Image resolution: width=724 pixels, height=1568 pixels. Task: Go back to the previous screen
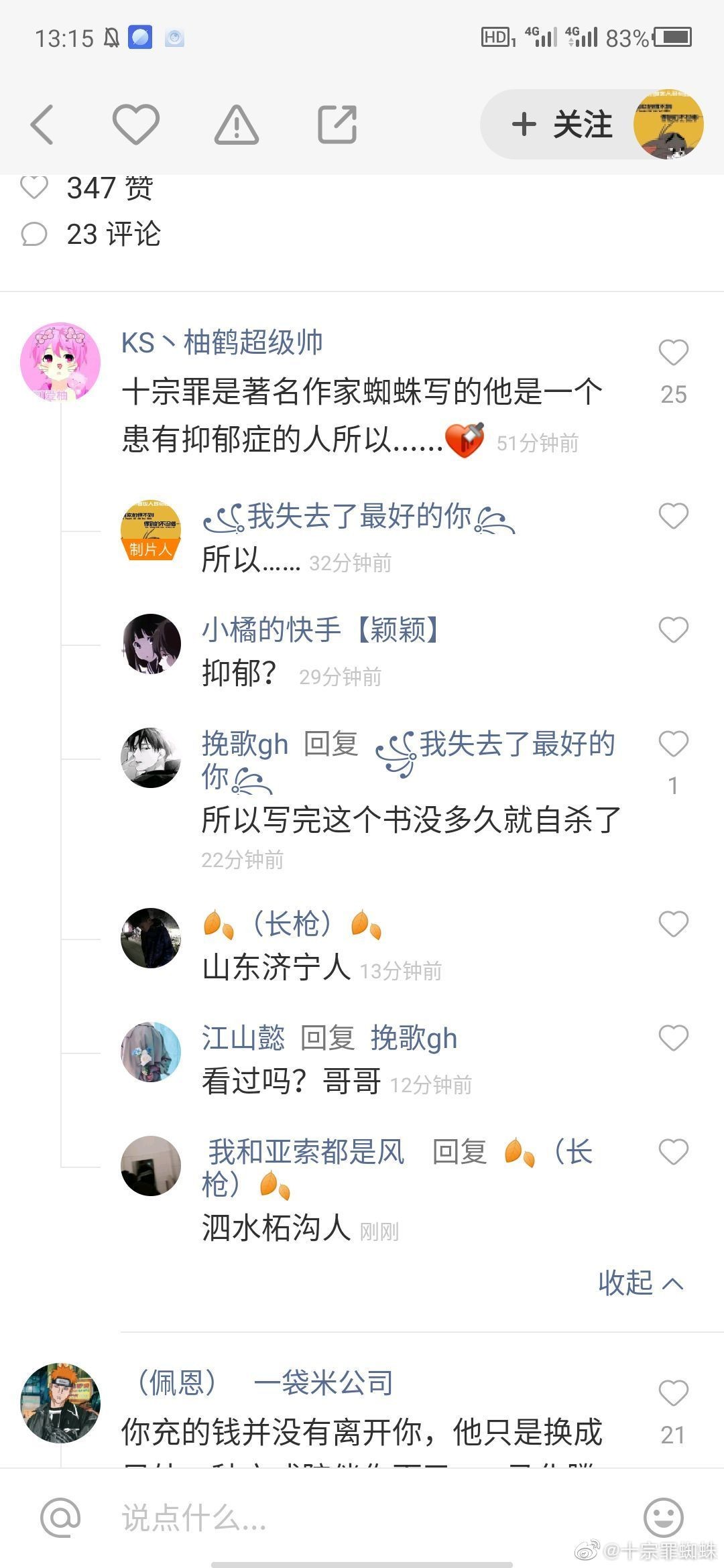click(x=42, y=125)
